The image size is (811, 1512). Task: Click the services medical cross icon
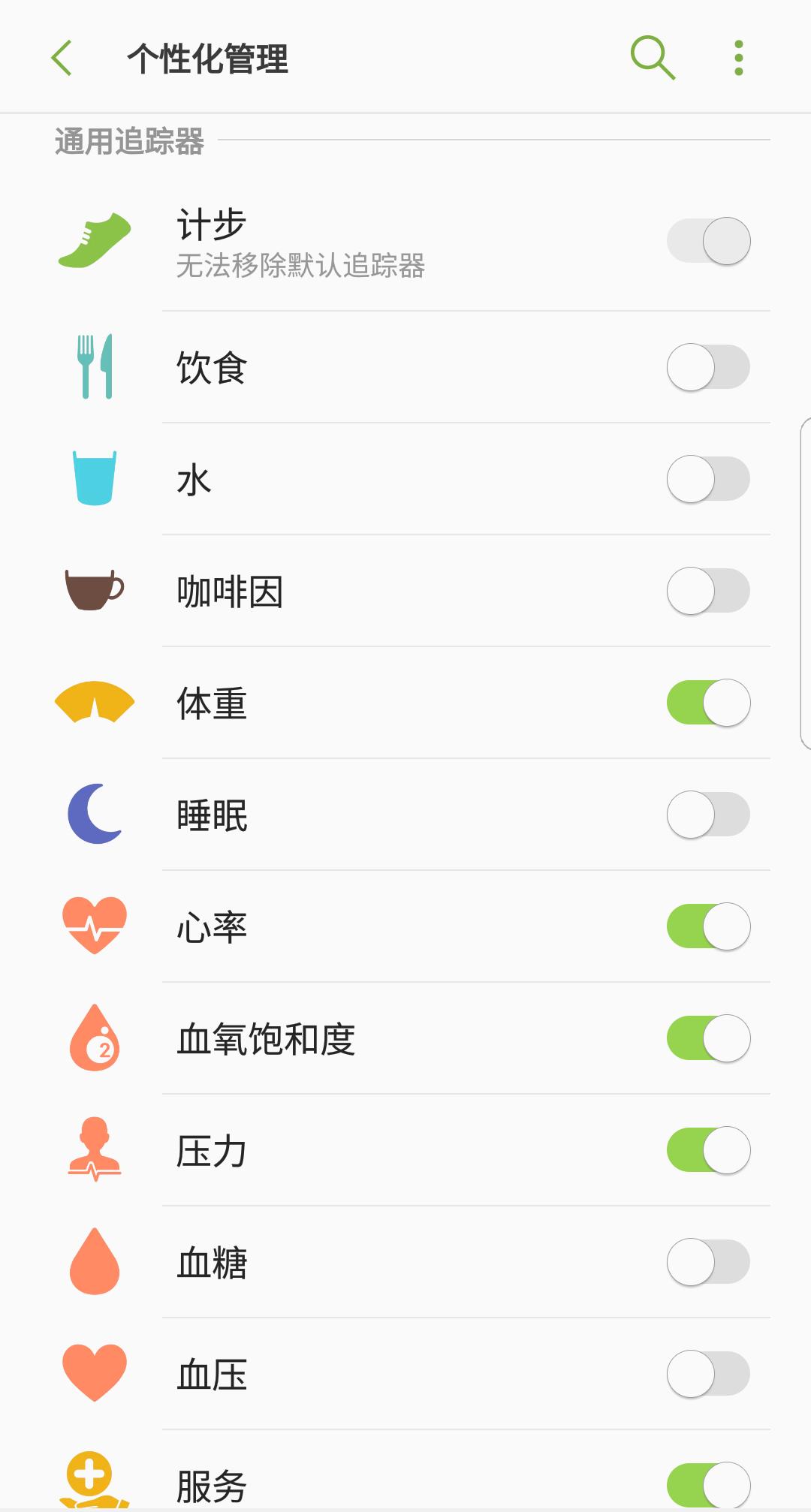coord(95,1480)
